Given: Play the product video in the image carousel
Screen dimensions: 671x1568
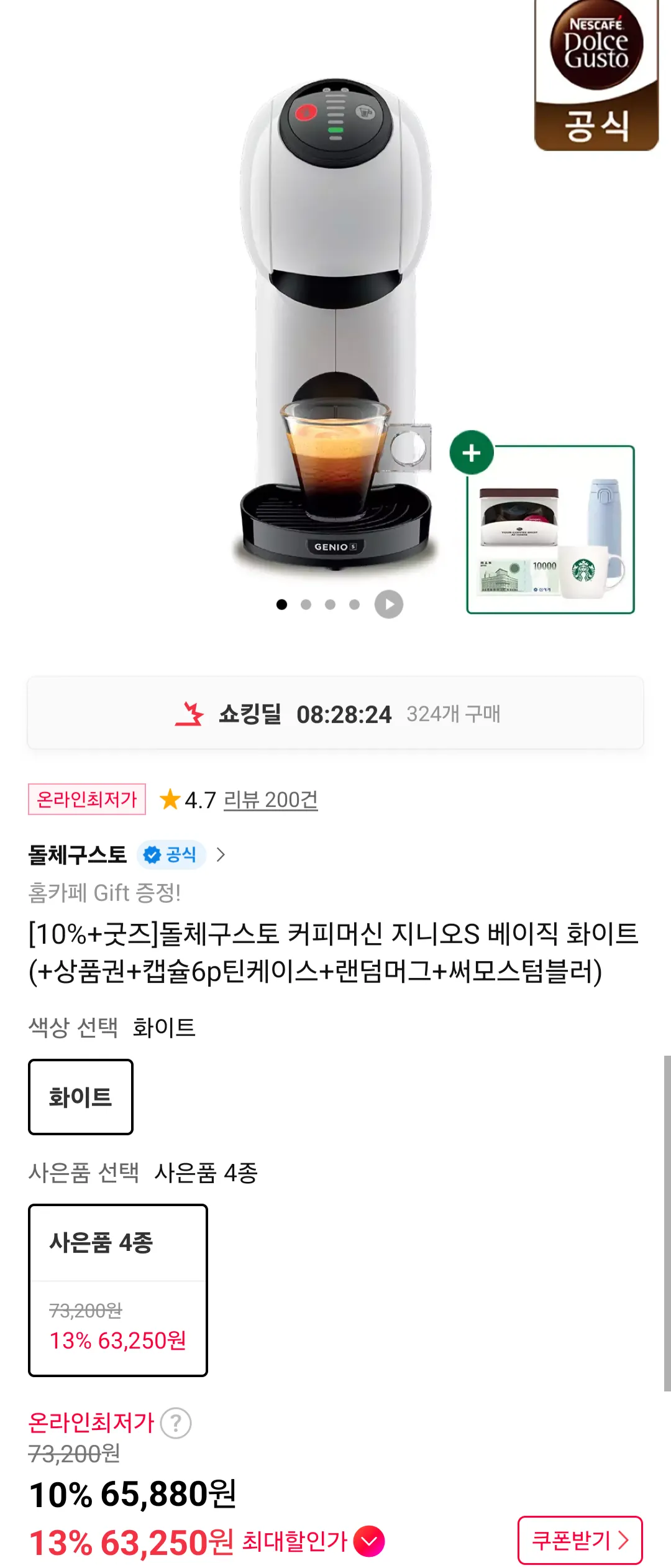Looking at the screenshot, I should tap(389, 604).
